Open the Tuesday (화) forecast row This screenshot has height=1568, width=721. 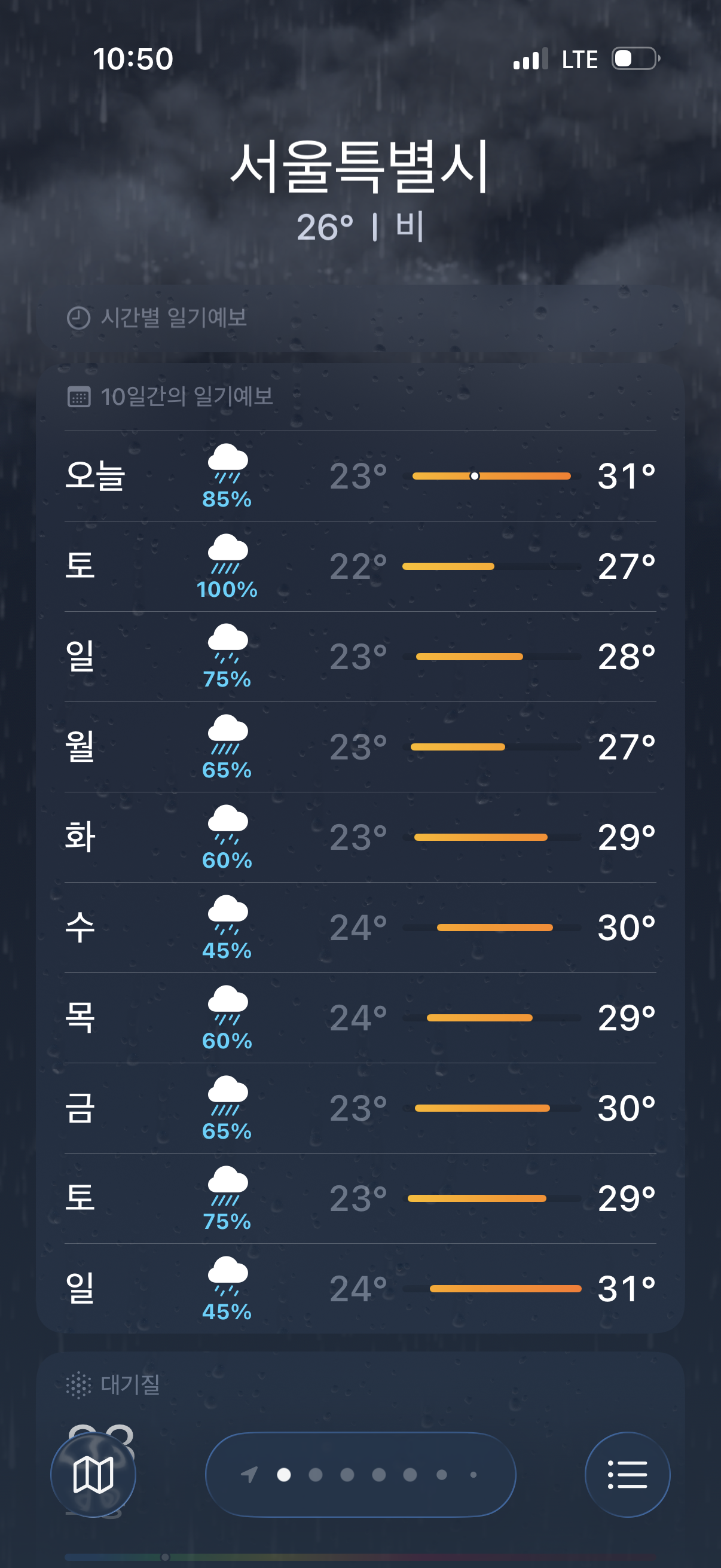(x=360, y=837)
